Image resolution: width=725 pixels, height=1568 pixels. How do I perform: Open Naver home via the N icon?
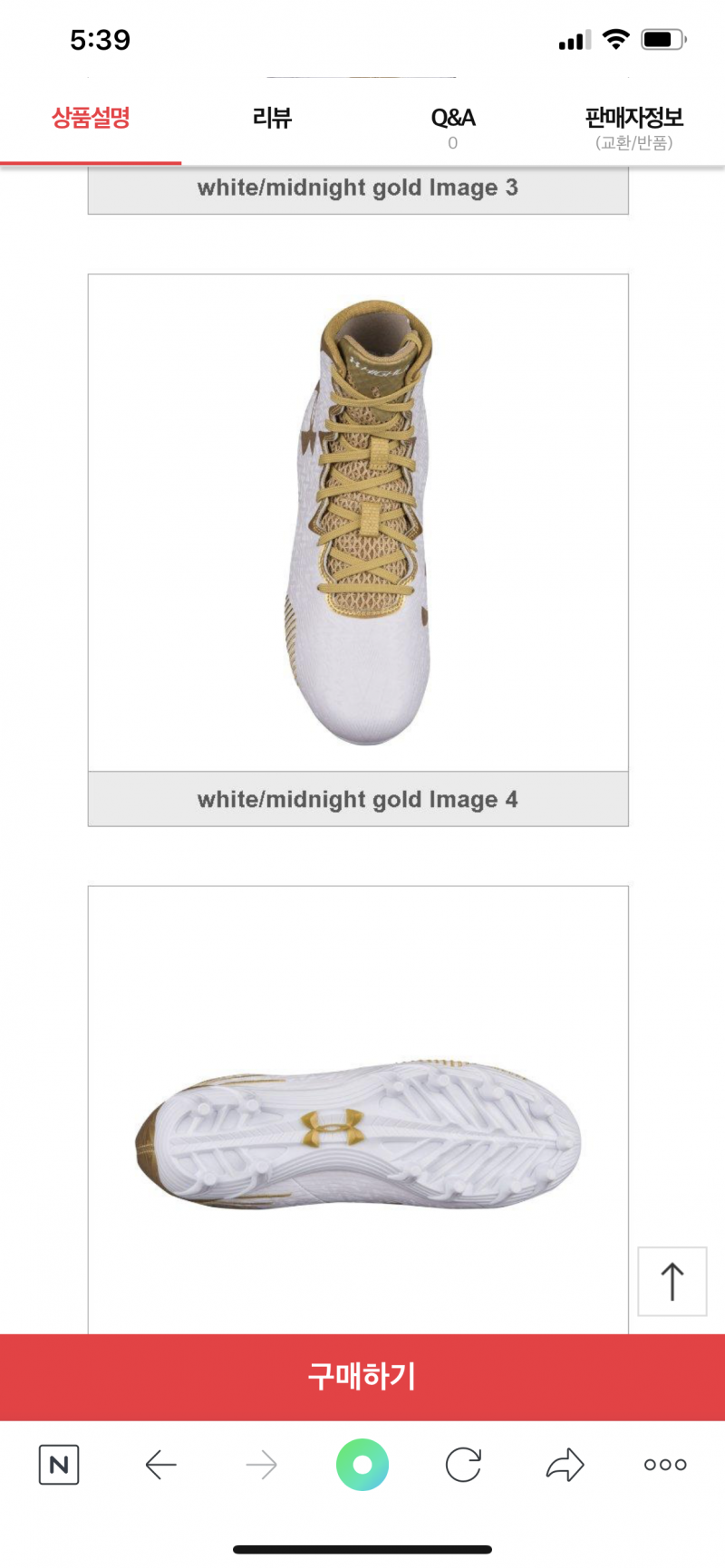(59, 1465)
